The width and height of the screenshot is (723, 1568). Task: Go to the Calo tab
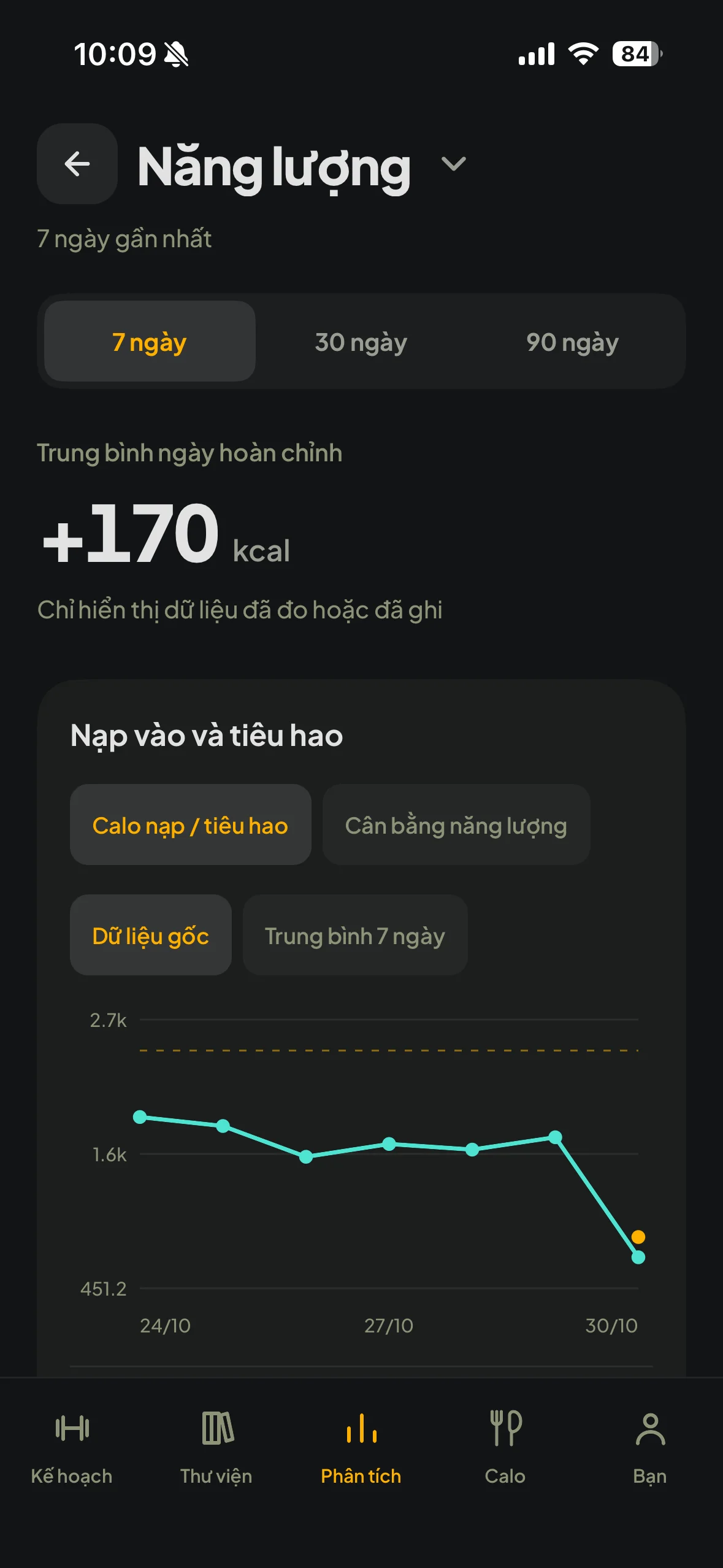[505, 1448]
